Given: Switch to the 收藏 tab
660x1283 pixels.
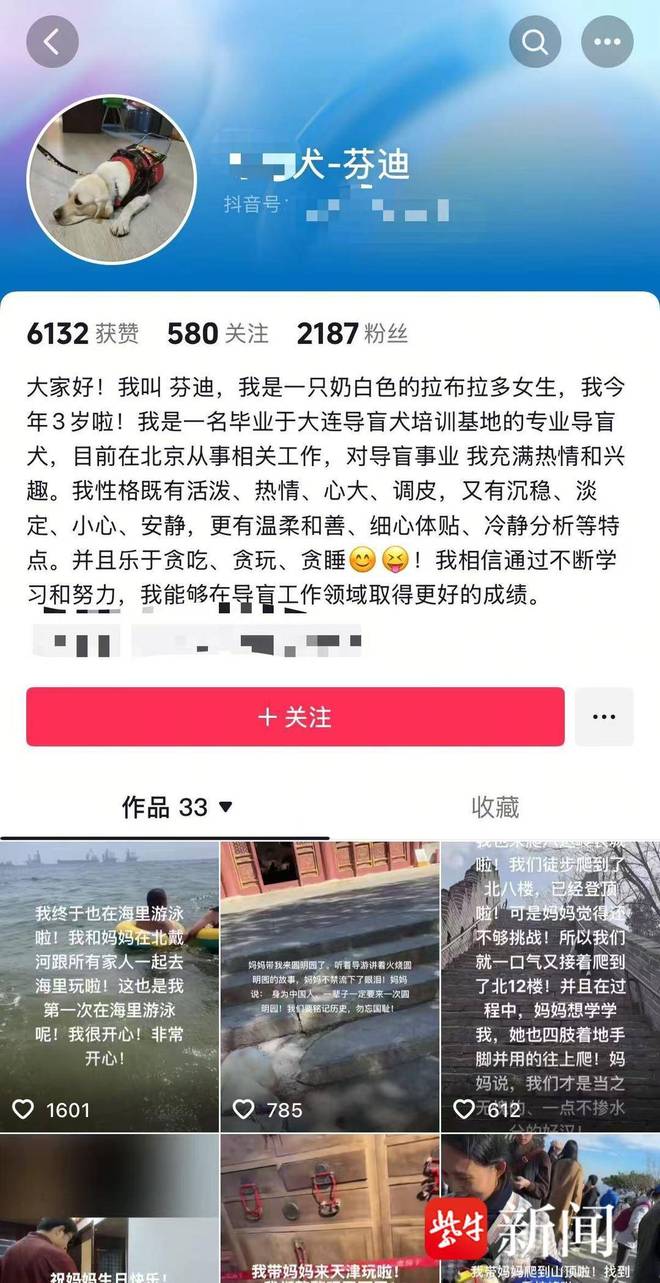Looking at the screenshot, I should (495, 807).
